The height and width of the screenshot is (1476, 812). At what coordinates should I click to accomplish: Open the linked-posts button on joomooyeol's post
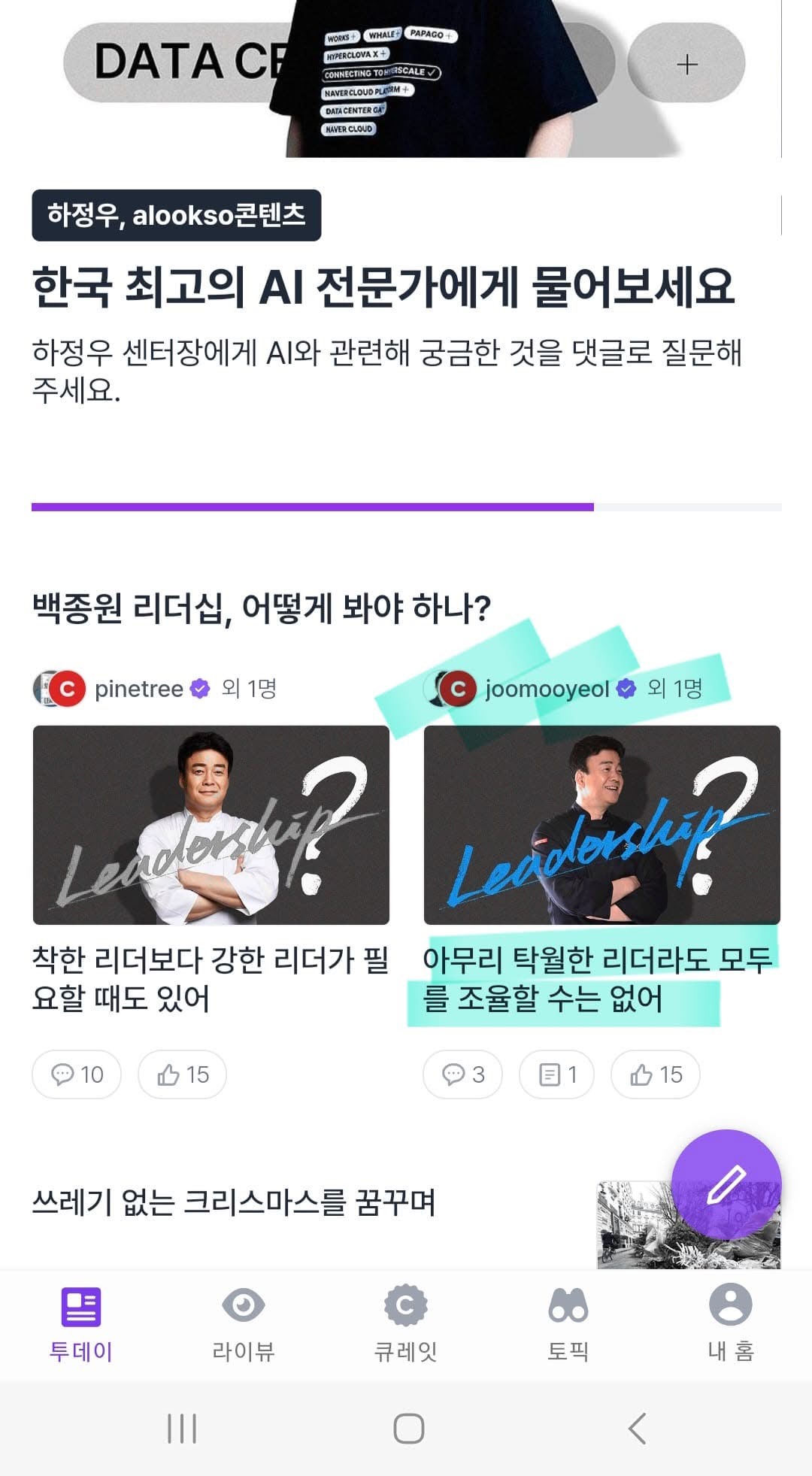click(557, 1074)
